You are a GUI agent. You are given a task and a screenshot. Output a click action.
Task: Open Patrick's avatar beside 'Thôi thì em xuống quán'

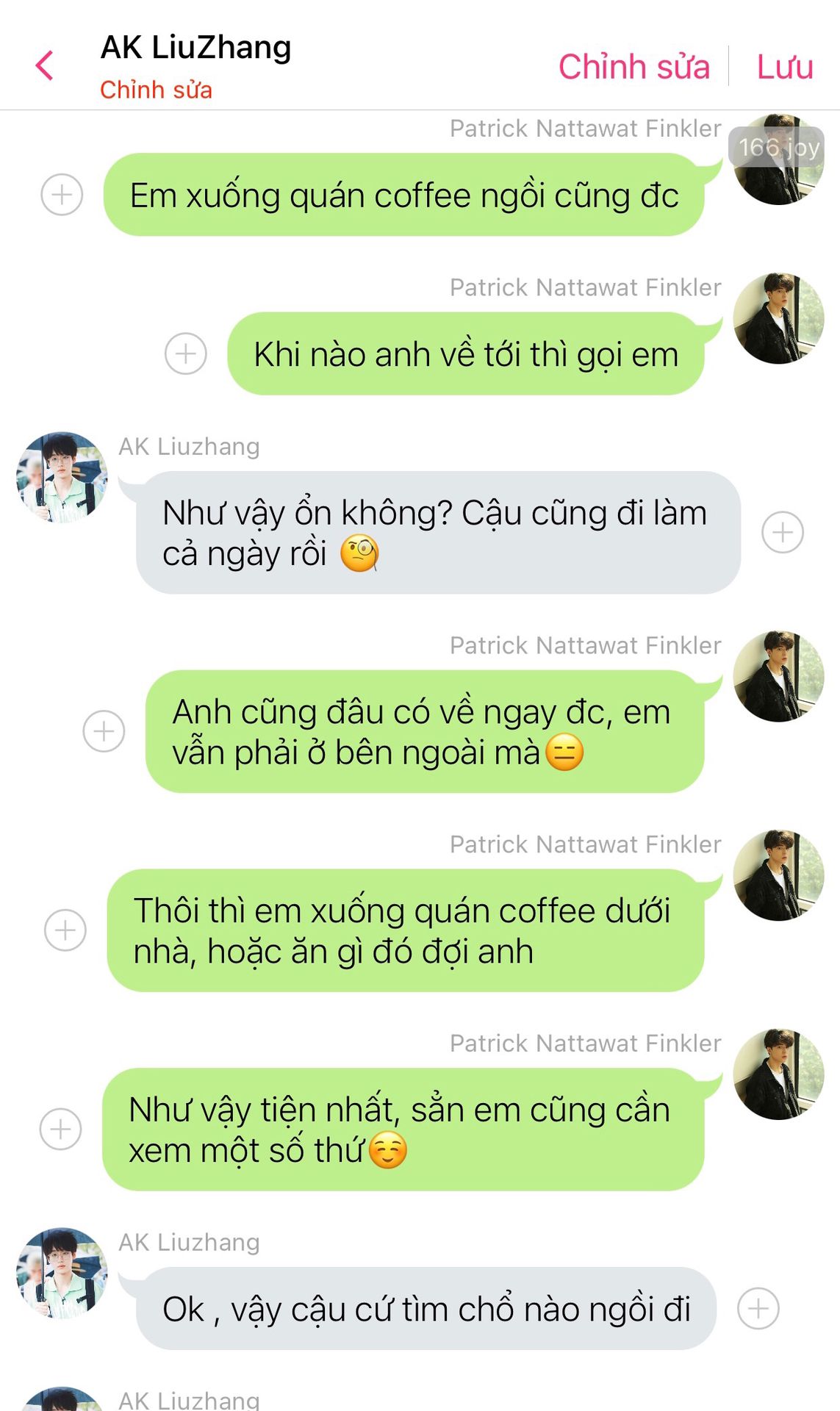pyautogui.click(x=778, y=875)
